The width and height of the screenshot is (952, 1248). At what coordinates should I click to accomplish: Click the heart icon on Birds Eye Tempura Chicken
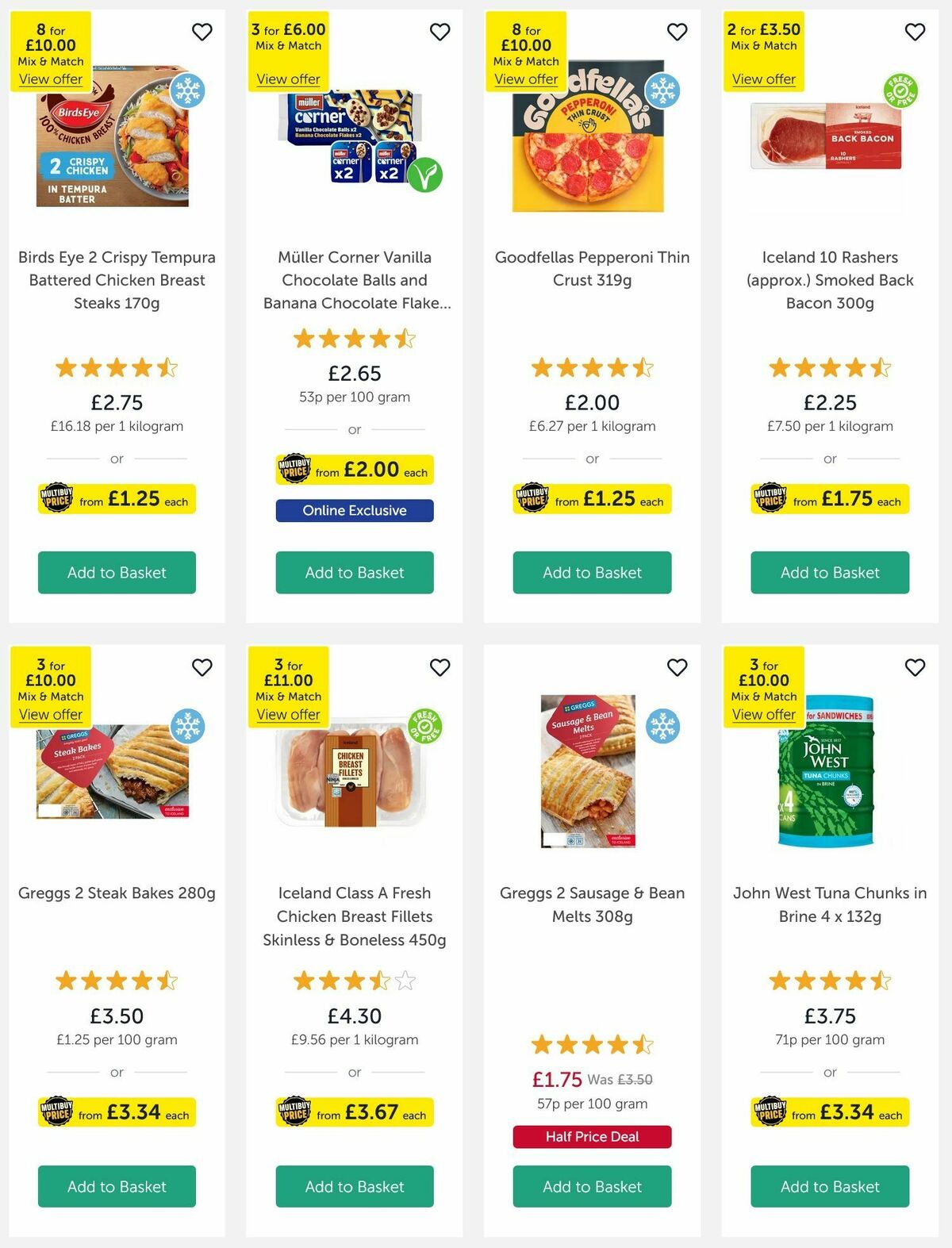(202, 33)
